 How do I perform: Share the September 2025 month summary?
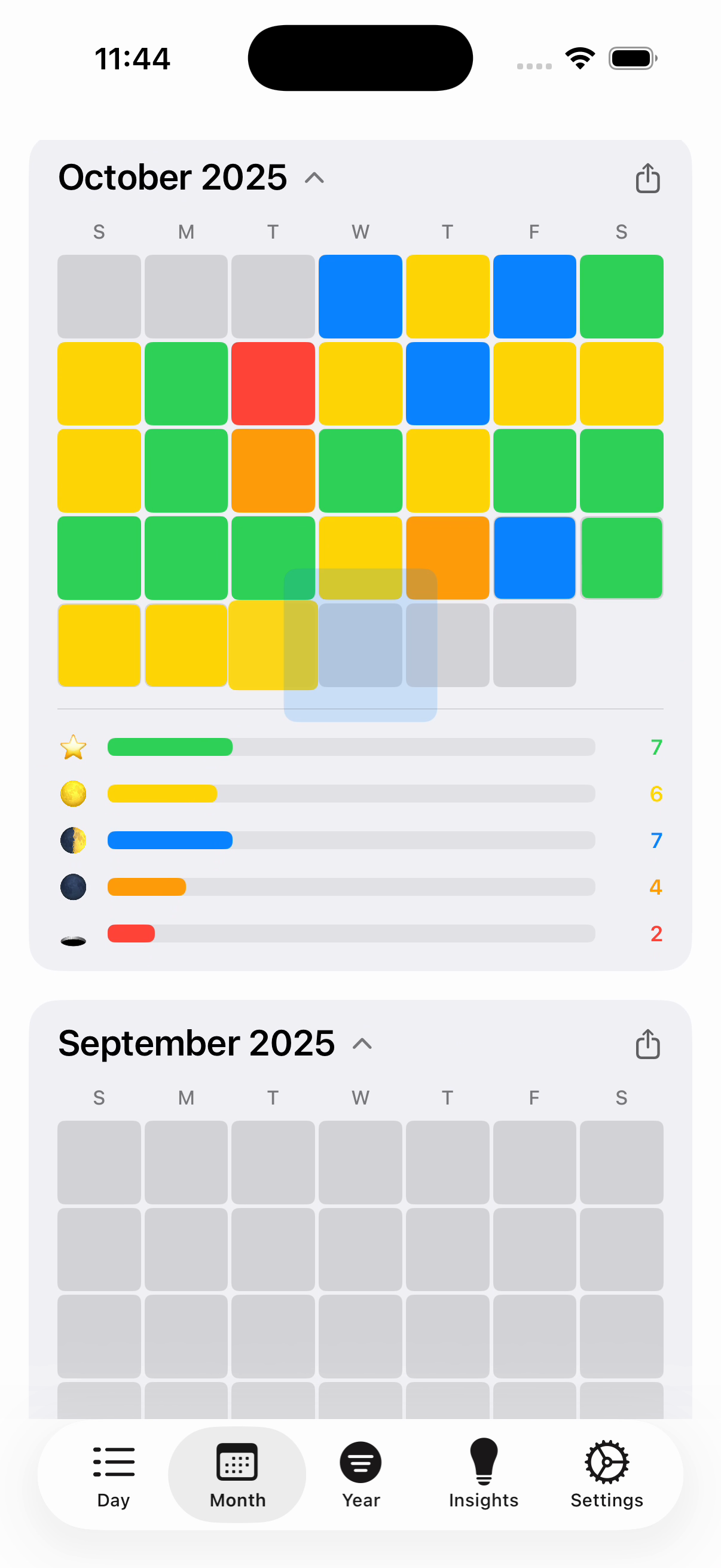tap(647, 1044)
